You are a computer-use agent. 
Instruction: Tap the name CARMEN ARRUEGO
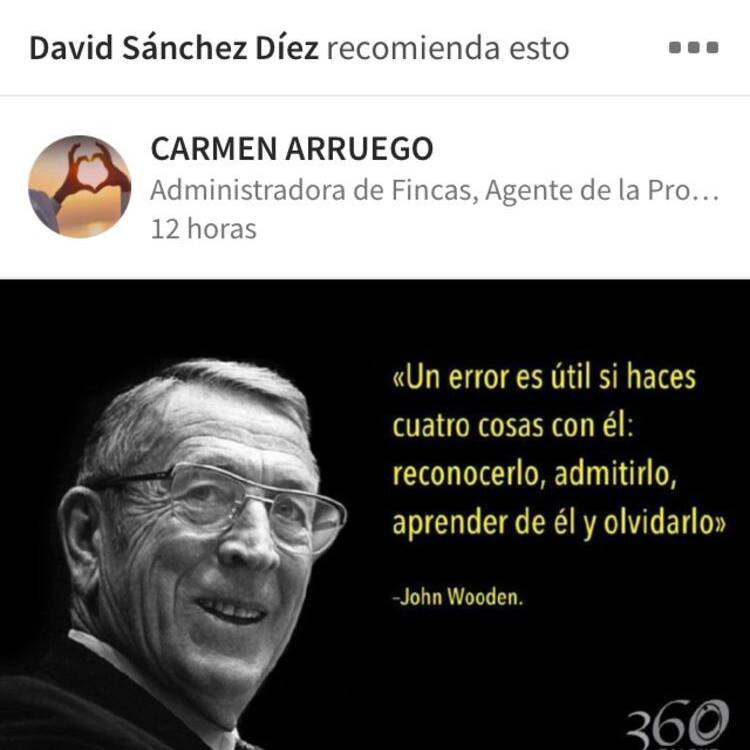pyautogui.click(x=291, y=149)
